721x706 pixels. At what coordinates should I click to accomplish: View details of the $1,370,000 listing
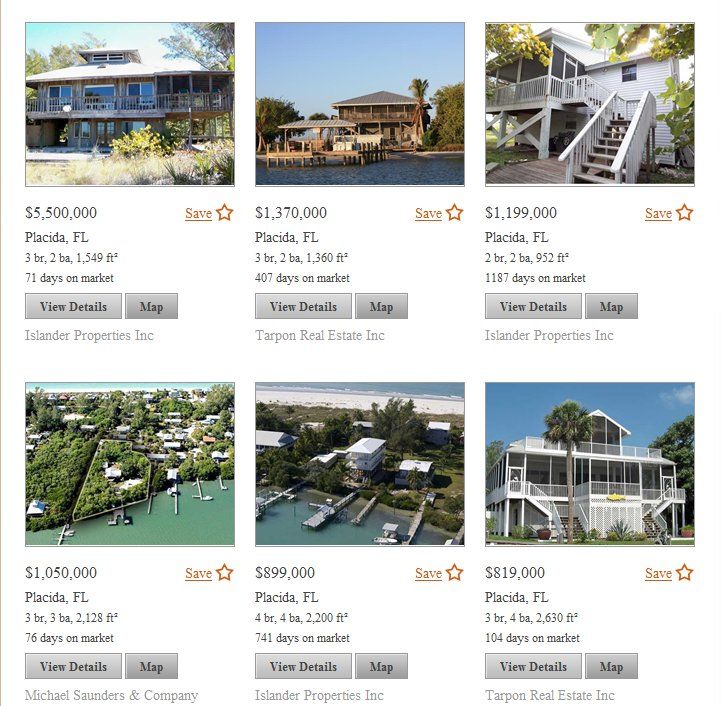point(303,307)
